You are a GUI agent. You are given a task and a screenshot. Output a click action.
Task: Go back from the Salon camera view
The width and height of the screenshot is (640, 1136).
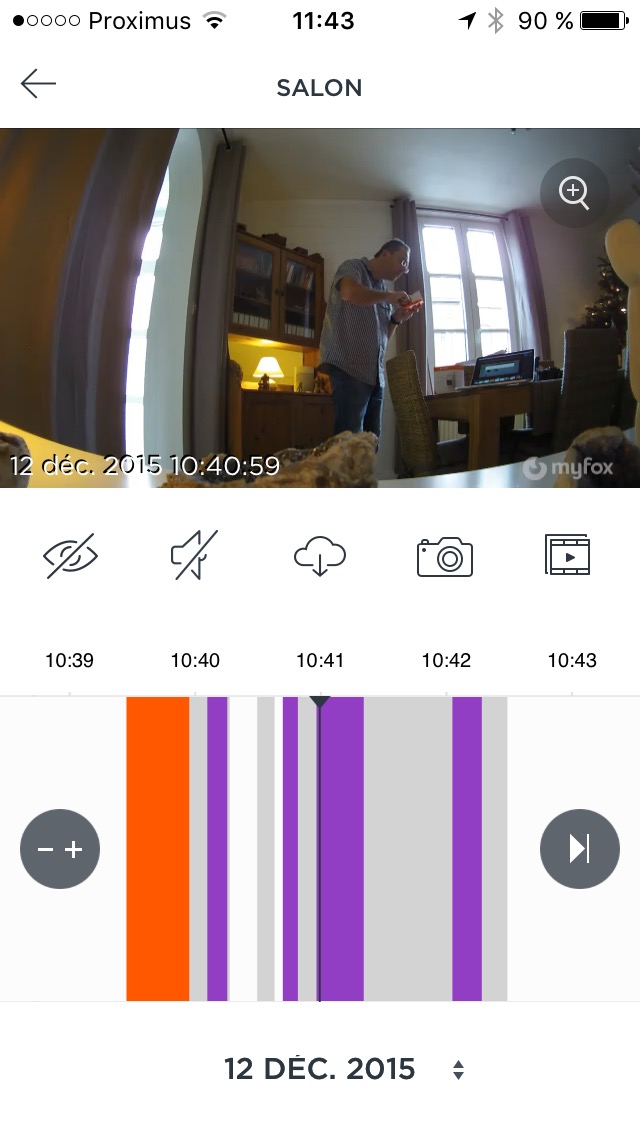click(x=38, y=85)
